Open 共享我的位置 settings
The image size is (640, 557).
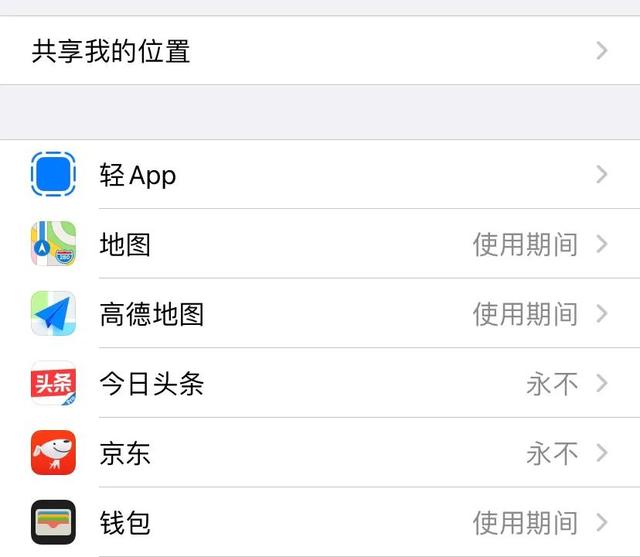tap(320, 51)
